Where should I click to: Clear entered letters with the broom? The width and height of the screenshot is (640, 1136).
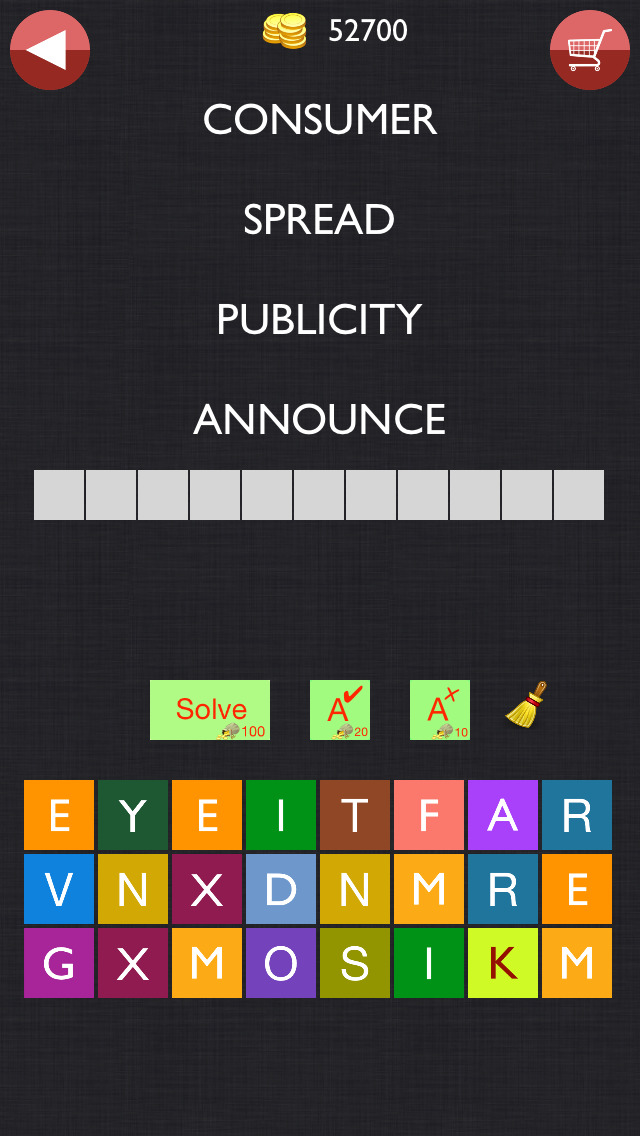[x=527, y=706]
